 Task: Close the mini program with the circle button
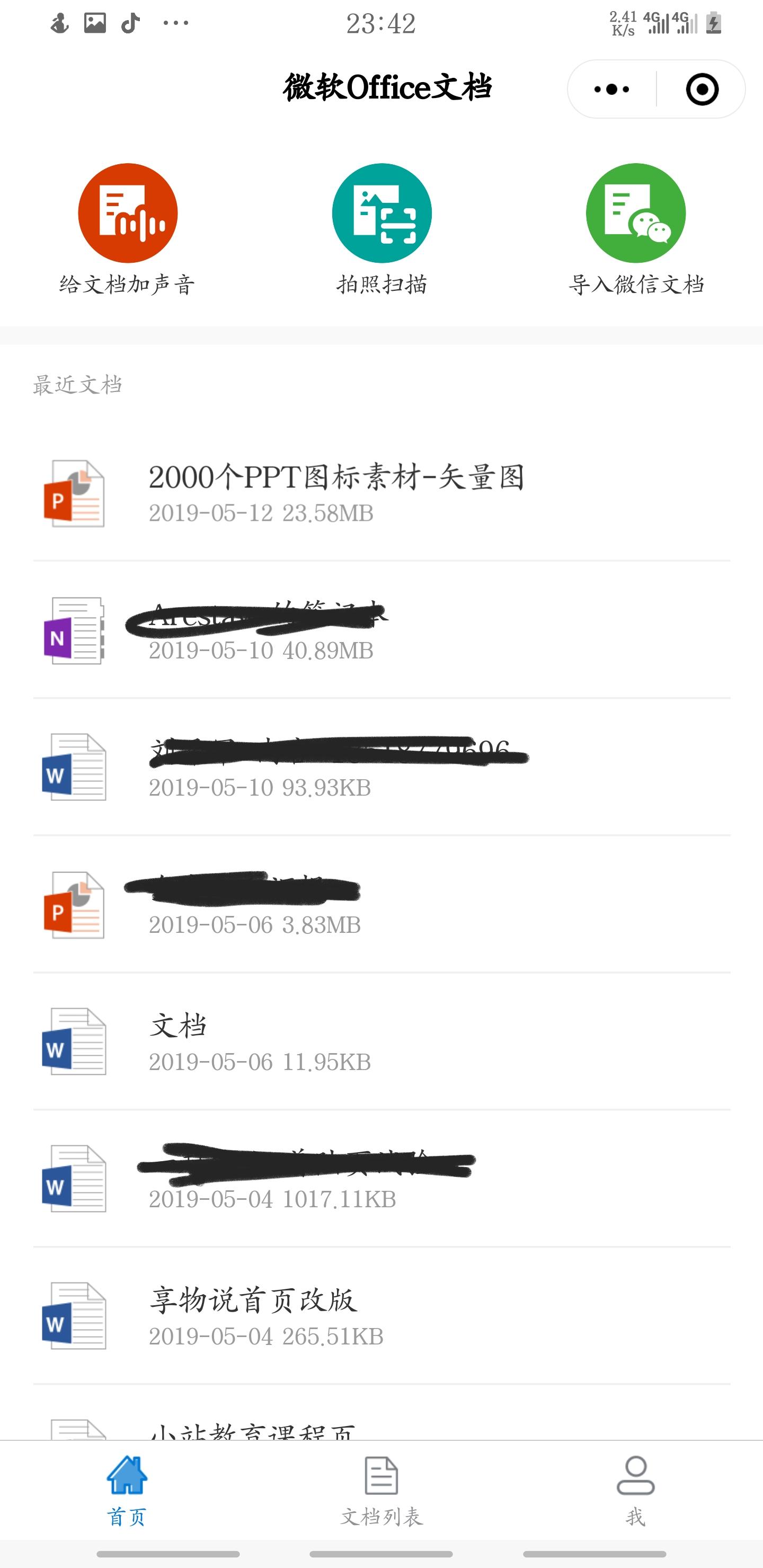pos(702,90)
